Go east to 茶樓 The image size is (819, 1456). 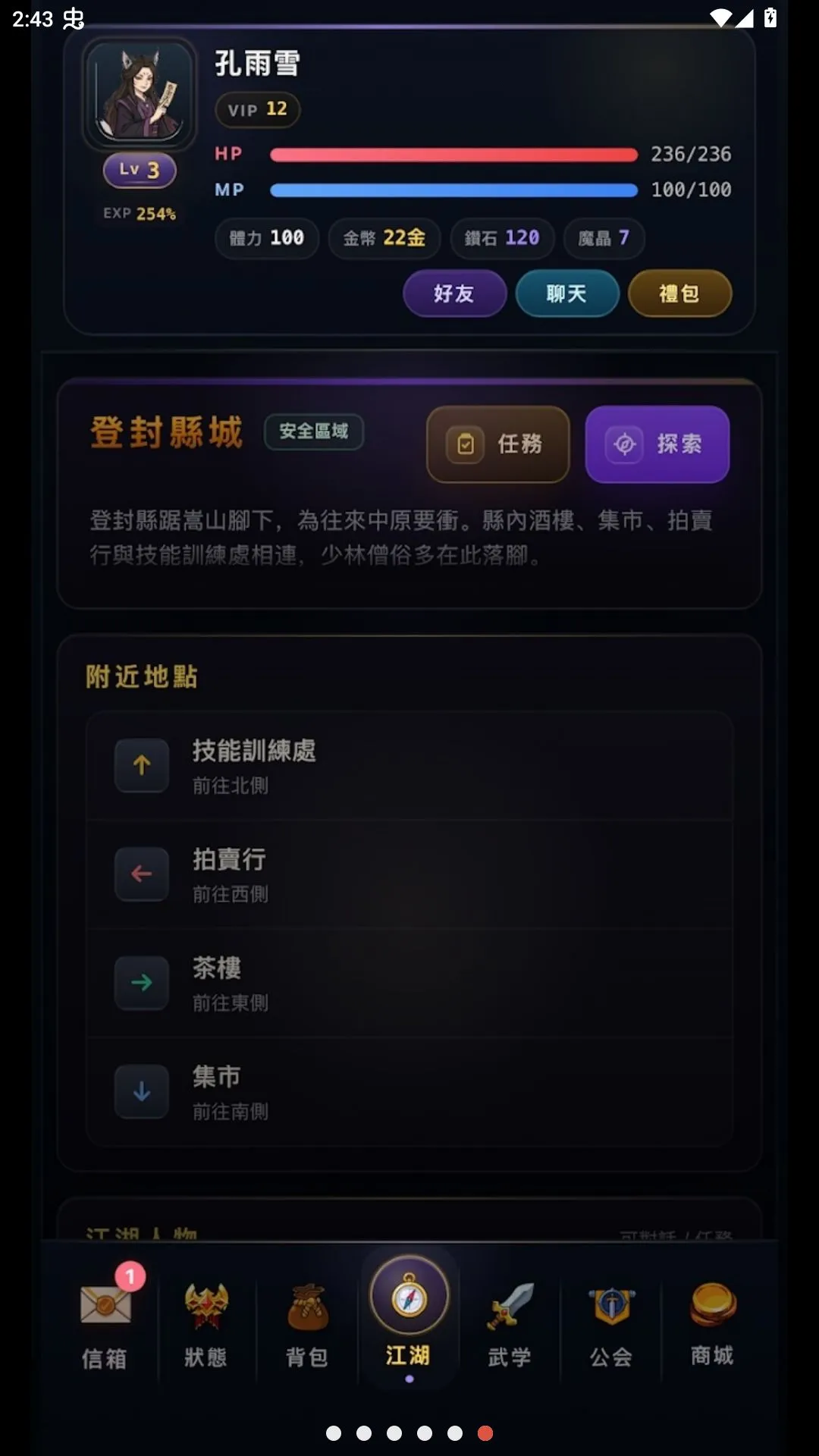pos(409,983)
